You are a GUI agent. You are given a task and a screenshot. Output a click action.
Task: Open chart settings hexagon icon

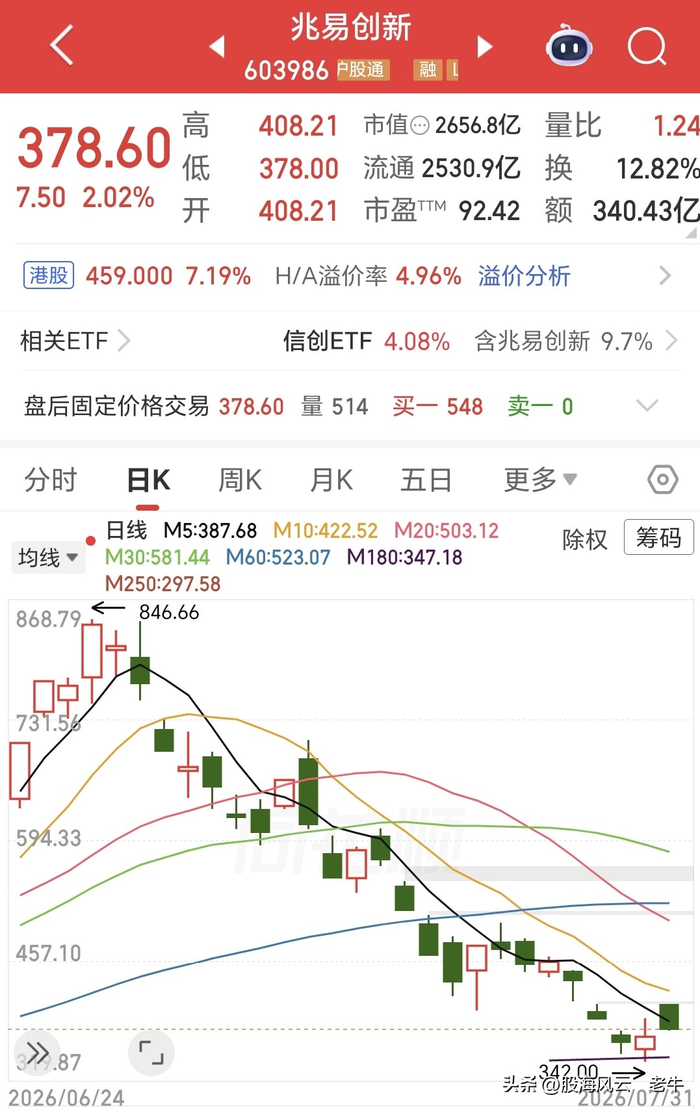(x=663, y=480)
